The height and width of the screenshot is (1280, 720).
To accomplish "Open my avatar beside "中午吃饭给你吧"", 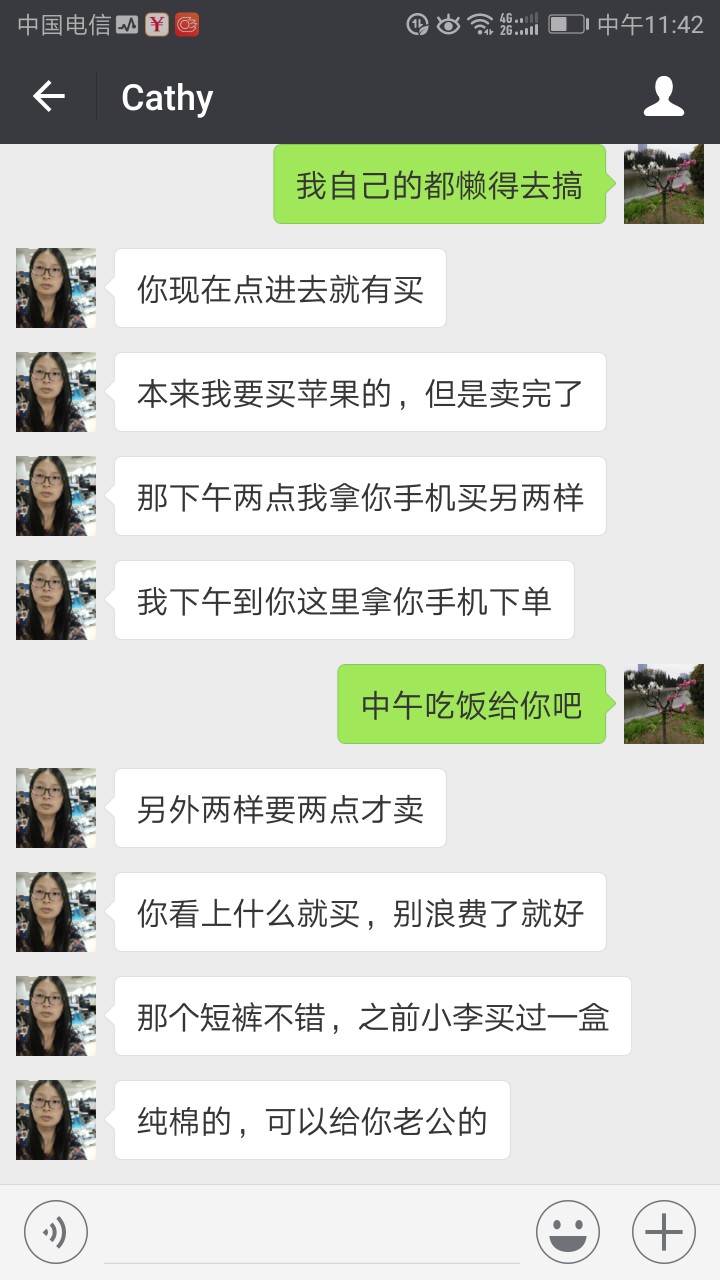I will click(x=664, y=704).
